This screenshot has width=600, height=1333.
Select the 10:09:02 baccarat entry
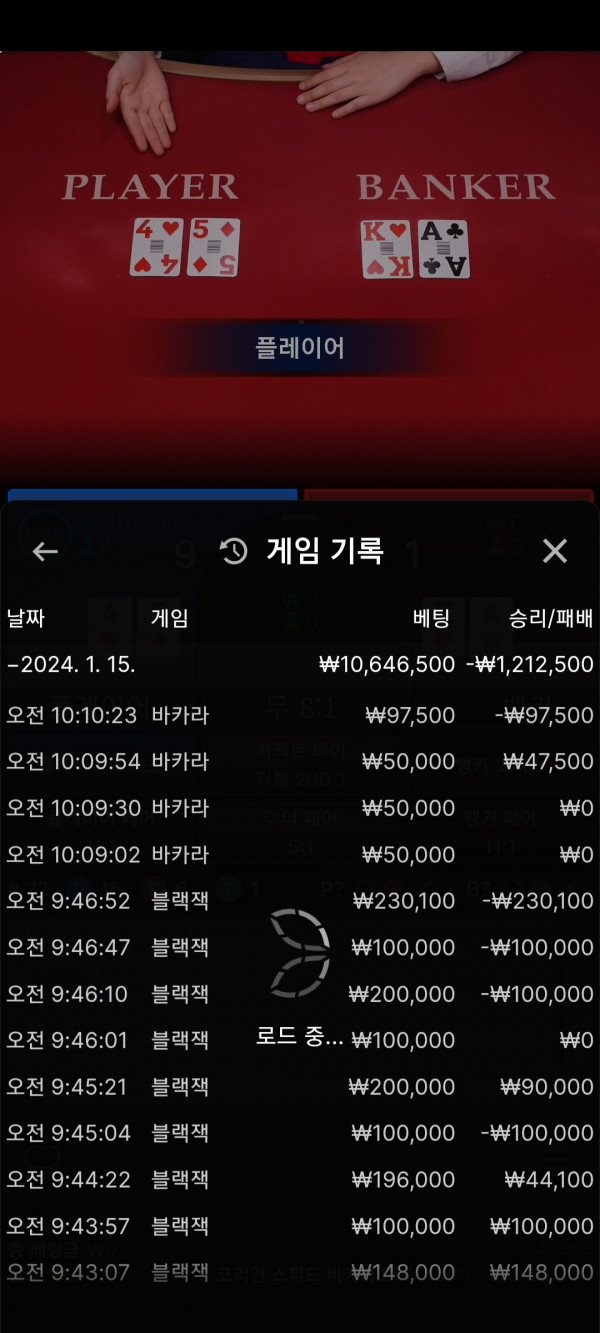coord(300,854)
